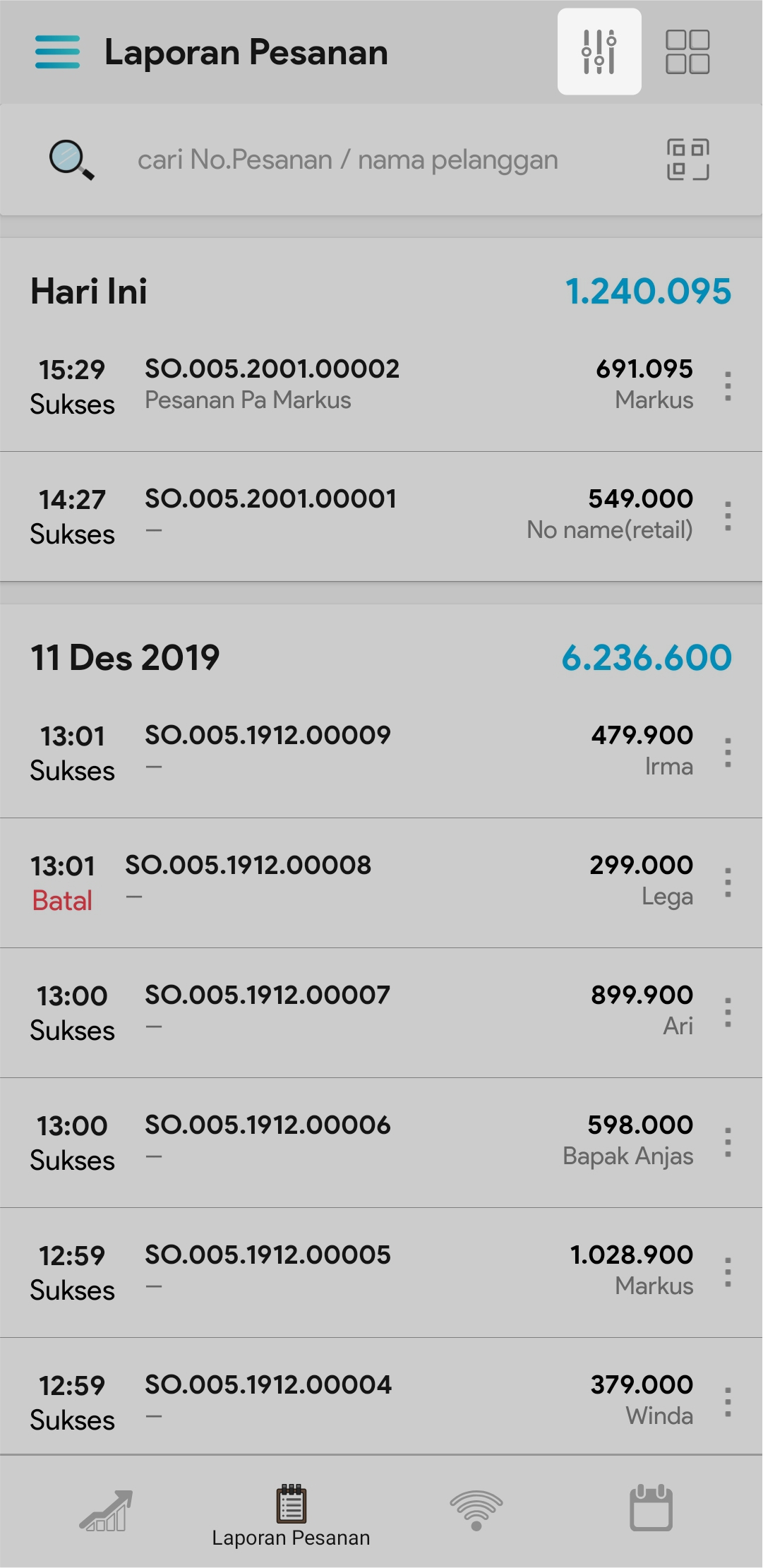763x1568 pixels.
Task: Open the hamburger drawer menu
Action: click(x=57, y=52)
